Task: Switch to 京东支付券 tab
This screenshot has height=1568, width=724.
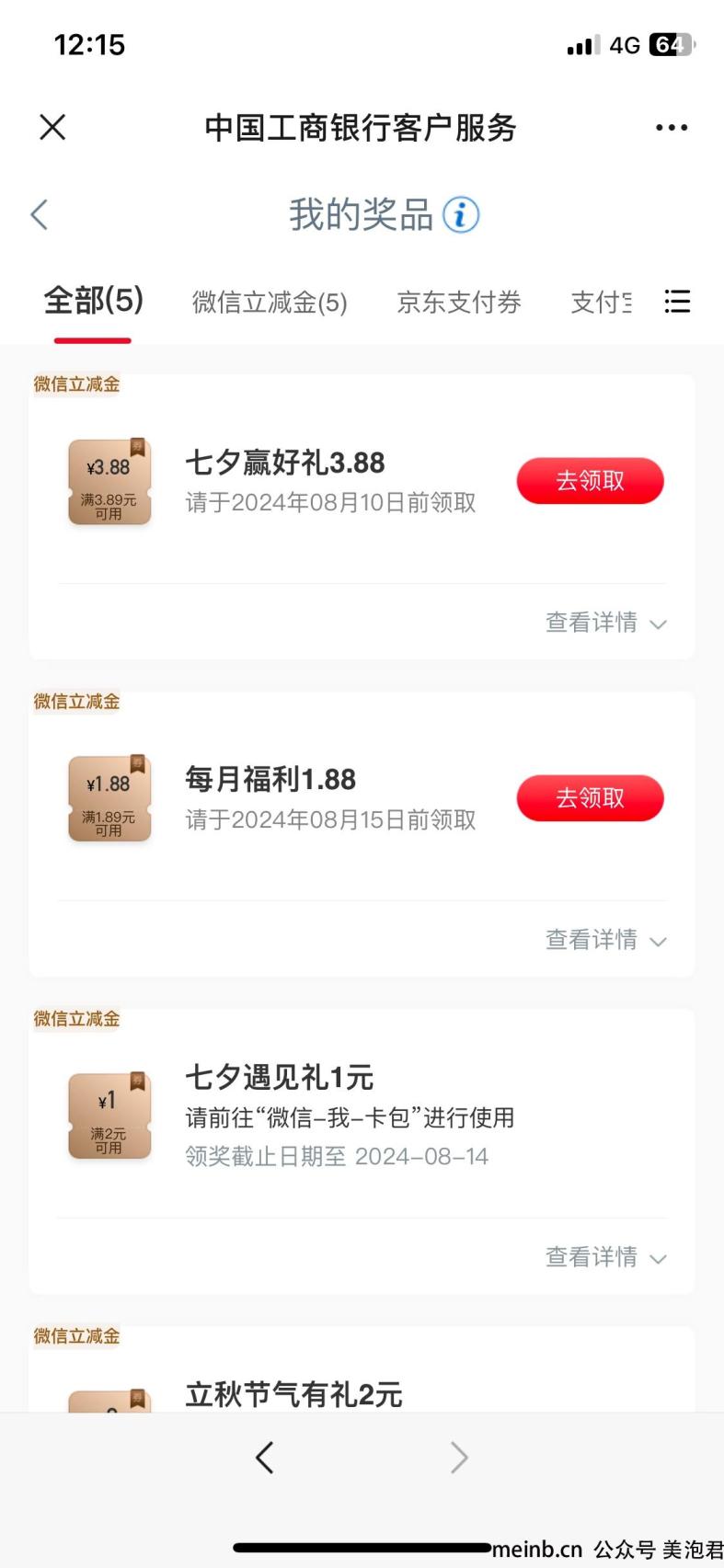Action: tap(459, 302)
